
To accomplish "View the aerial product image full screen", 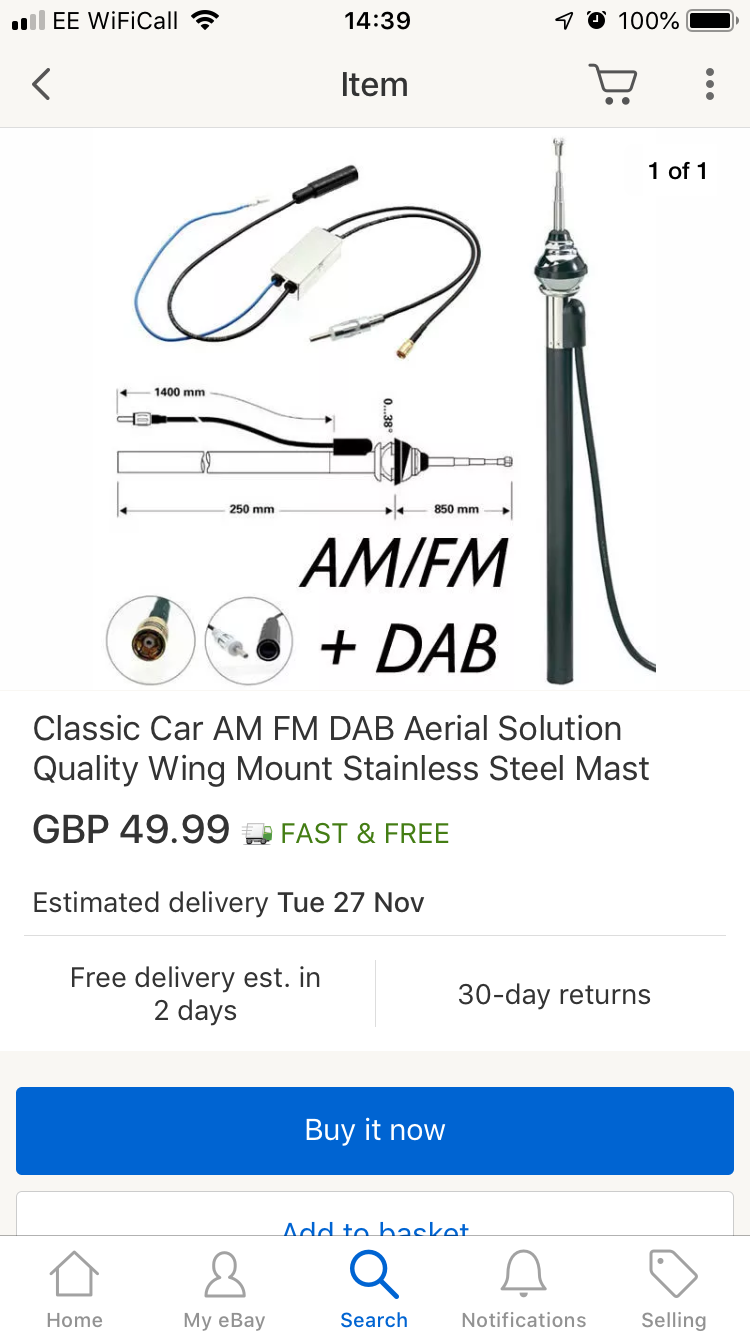I will 375,410.
